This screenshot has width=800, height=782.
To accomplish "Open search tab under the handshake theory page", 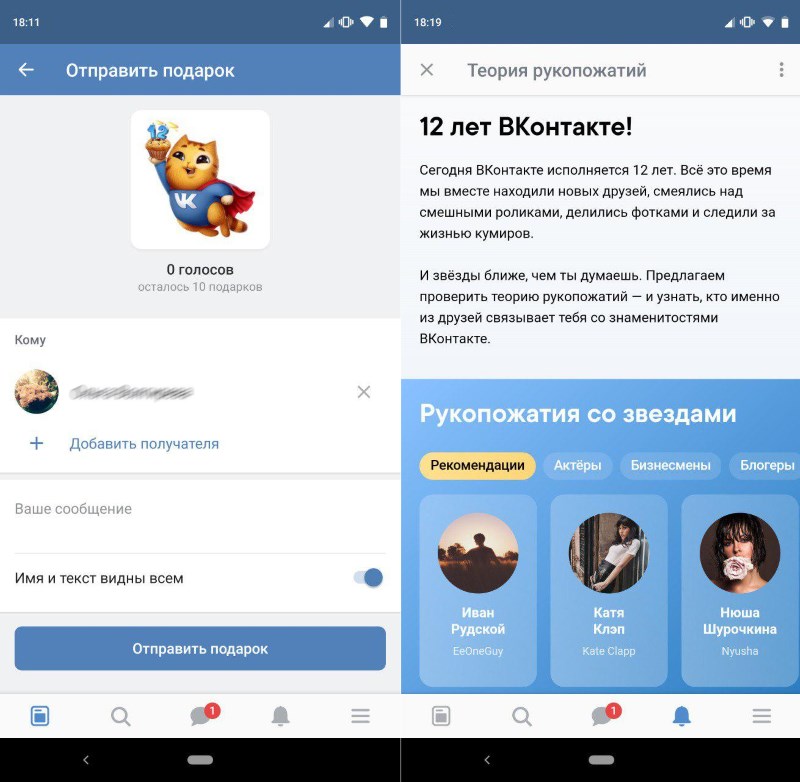I will pos(521,716).
